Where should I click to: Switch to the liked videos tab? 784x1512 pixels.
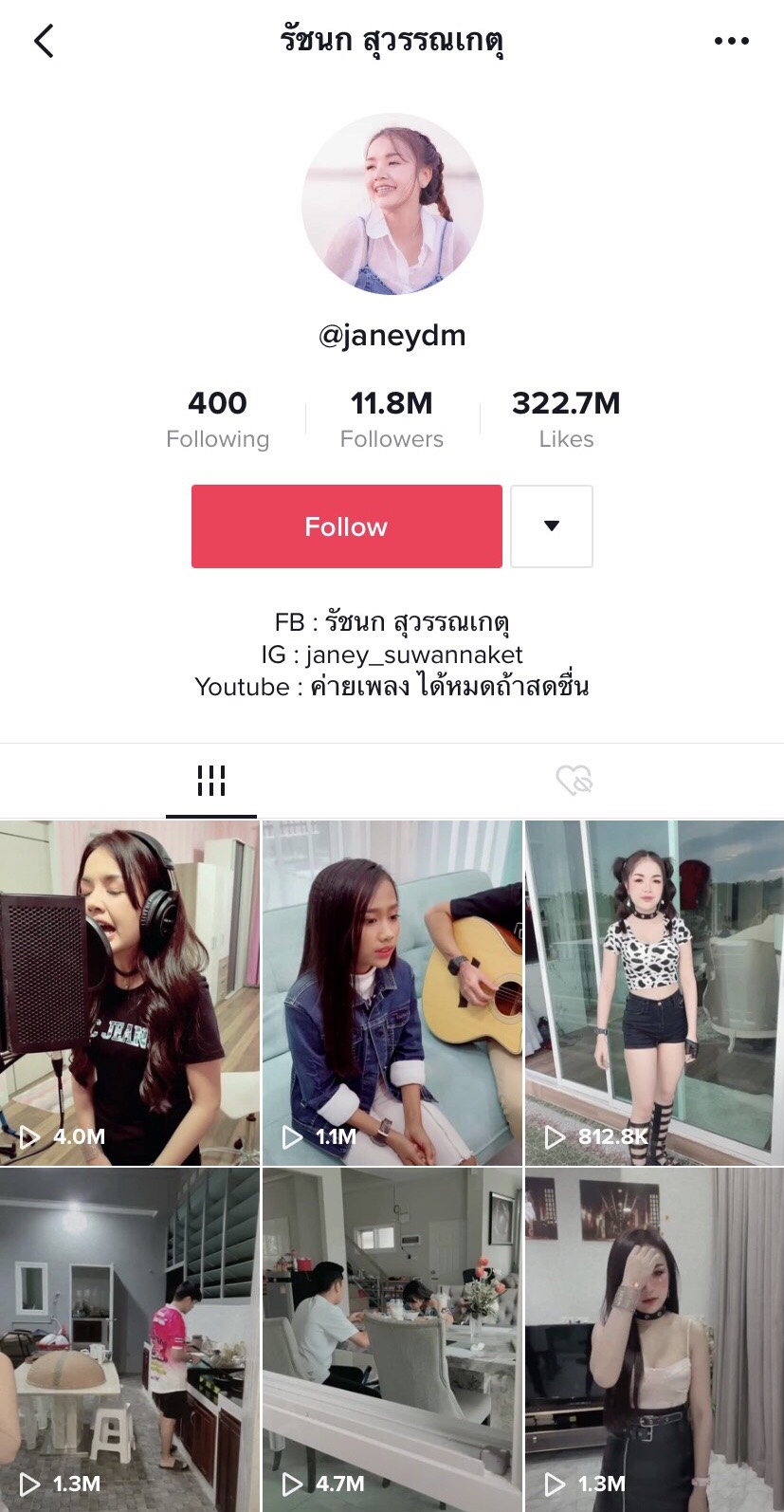click(x=574, y=781)
